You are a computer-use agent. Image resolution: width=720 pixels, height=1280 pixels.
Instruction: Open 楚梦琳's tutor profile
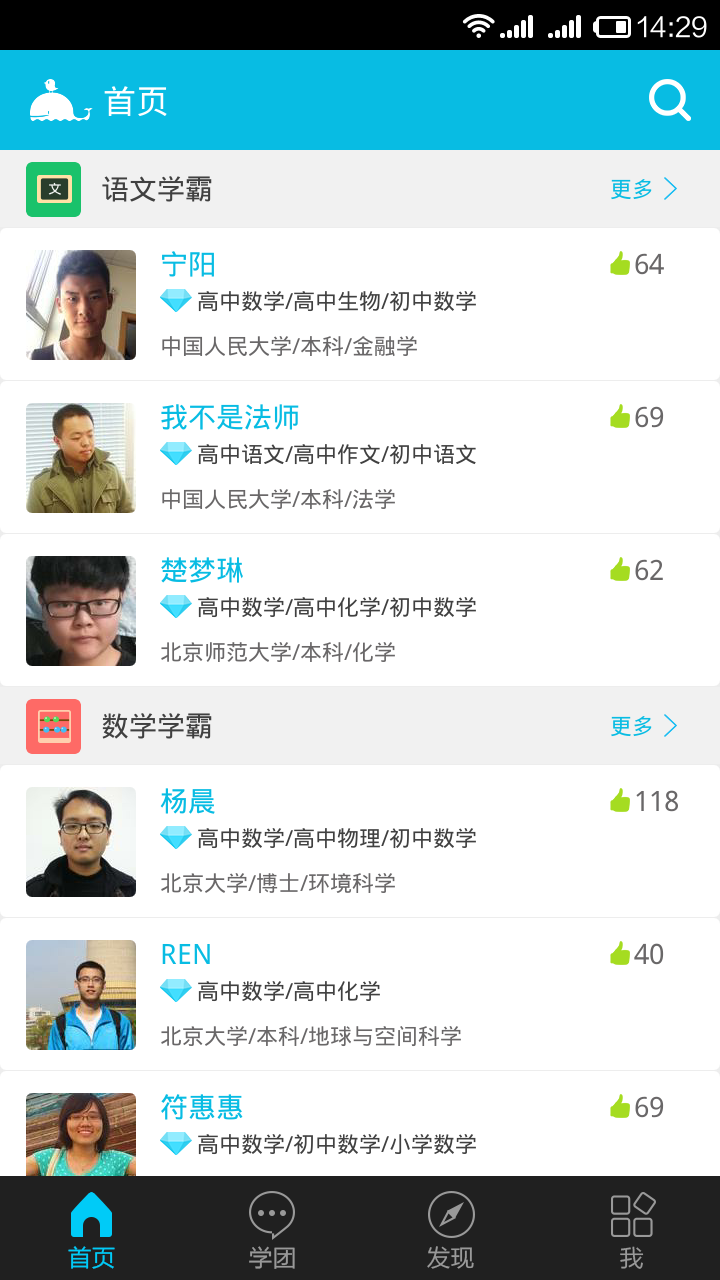(x=360, y=611)
